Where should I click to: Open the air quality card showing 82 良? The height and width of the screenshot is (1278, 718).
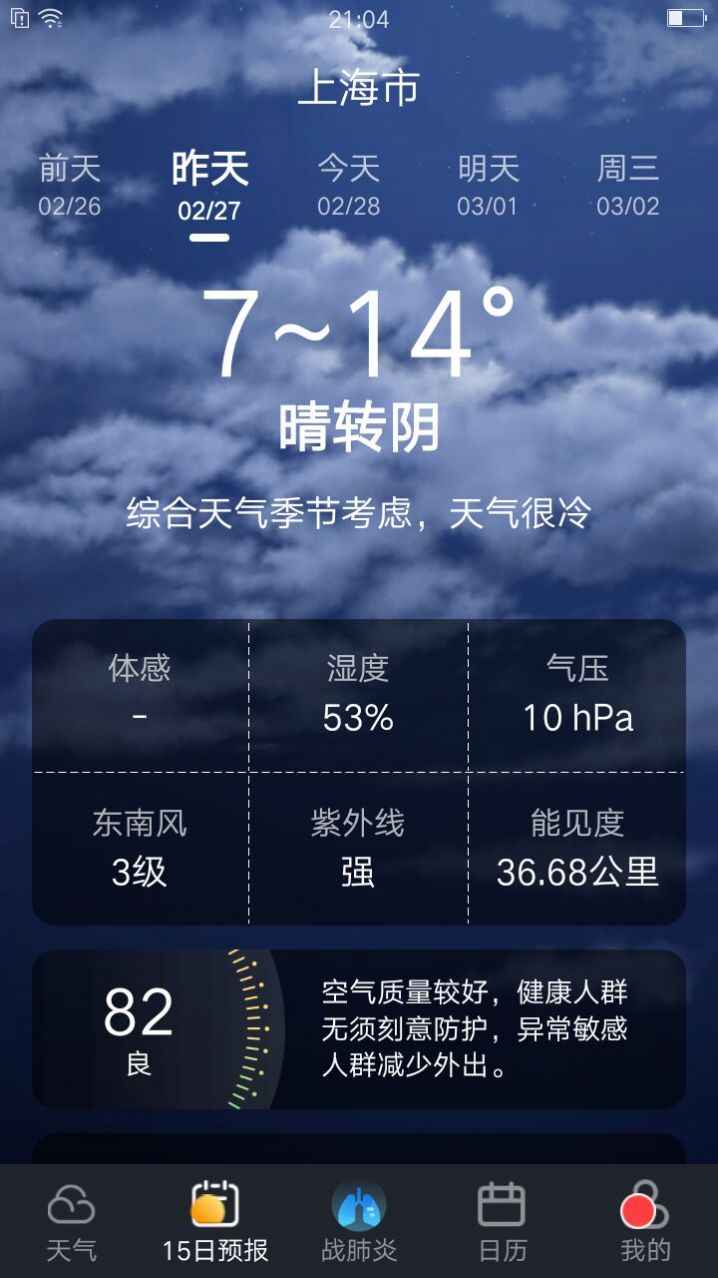358,1028
